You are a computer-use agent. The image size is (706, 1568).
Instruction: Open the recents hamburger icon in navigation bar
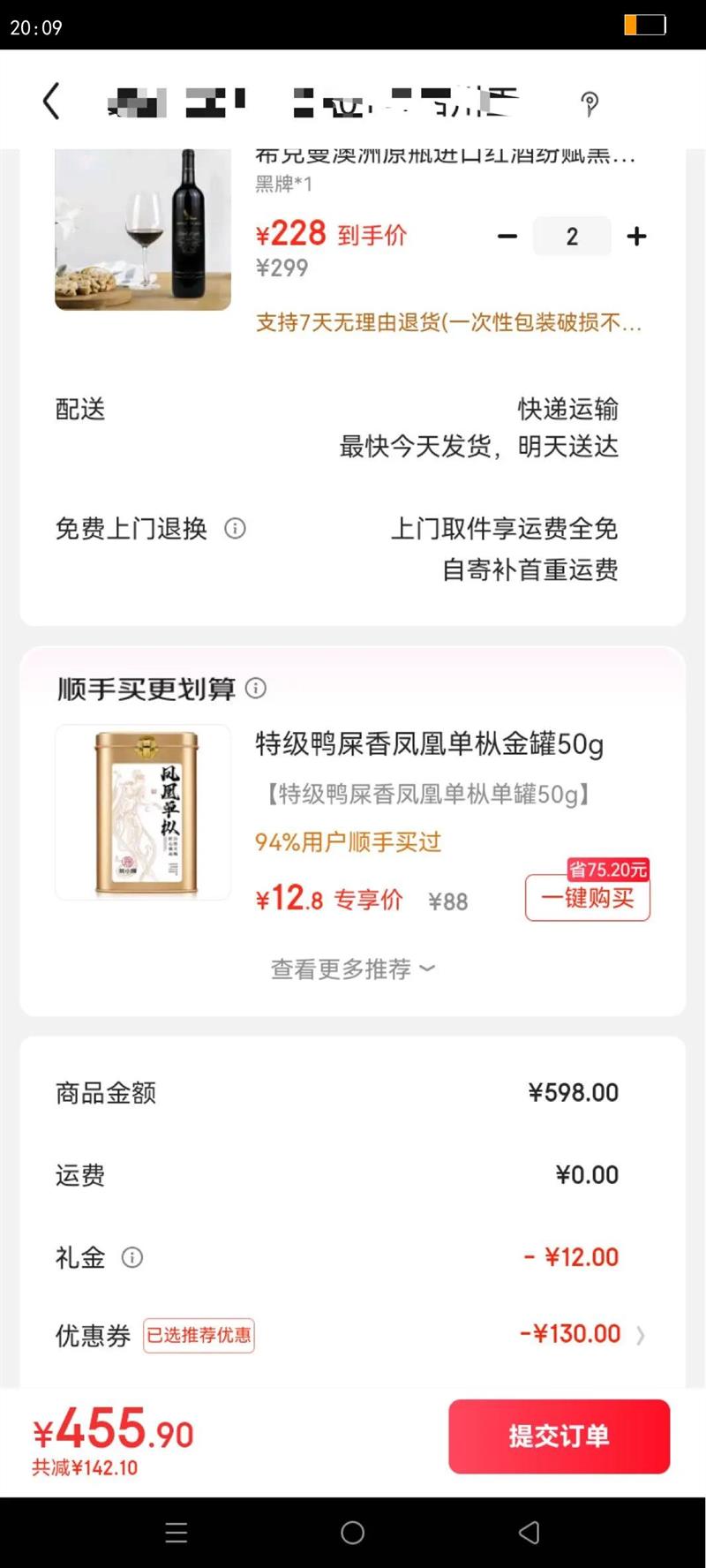pyautogui.click(x=176, y=1534)
